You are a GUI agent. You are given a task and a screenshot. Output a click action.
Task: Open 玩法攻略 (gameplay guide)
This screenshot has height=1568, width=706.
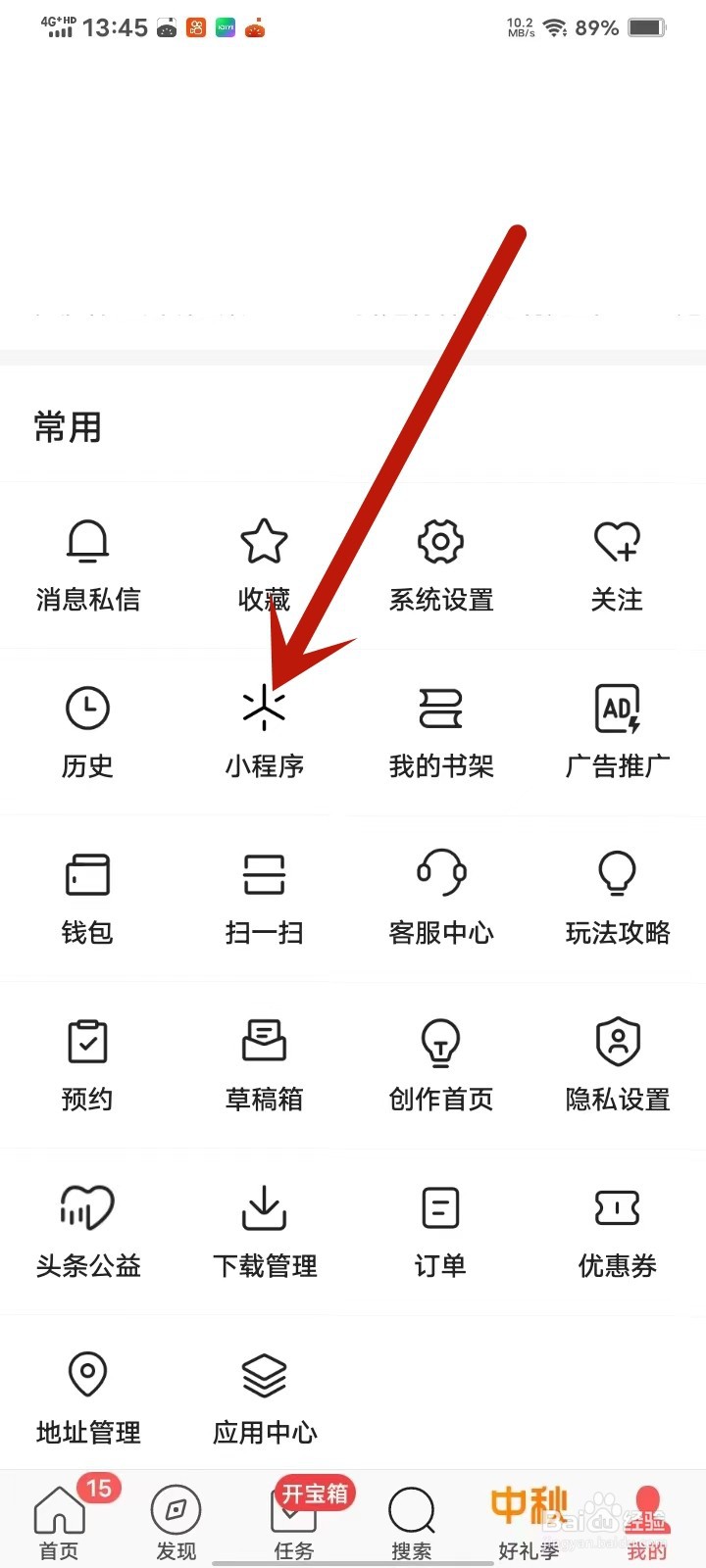point(617,897)
